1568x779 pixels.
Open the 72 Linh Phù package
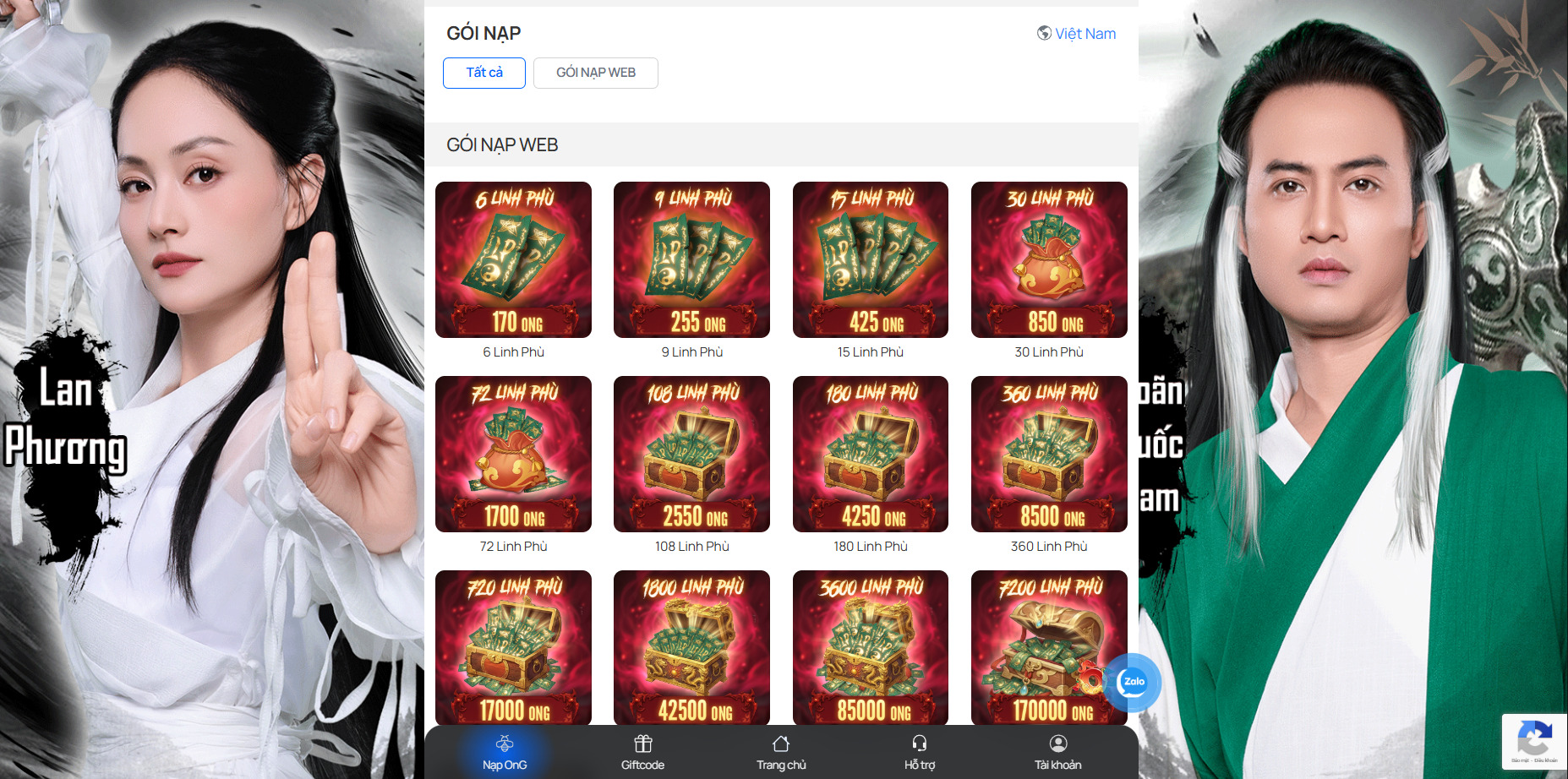pos(513,455)
